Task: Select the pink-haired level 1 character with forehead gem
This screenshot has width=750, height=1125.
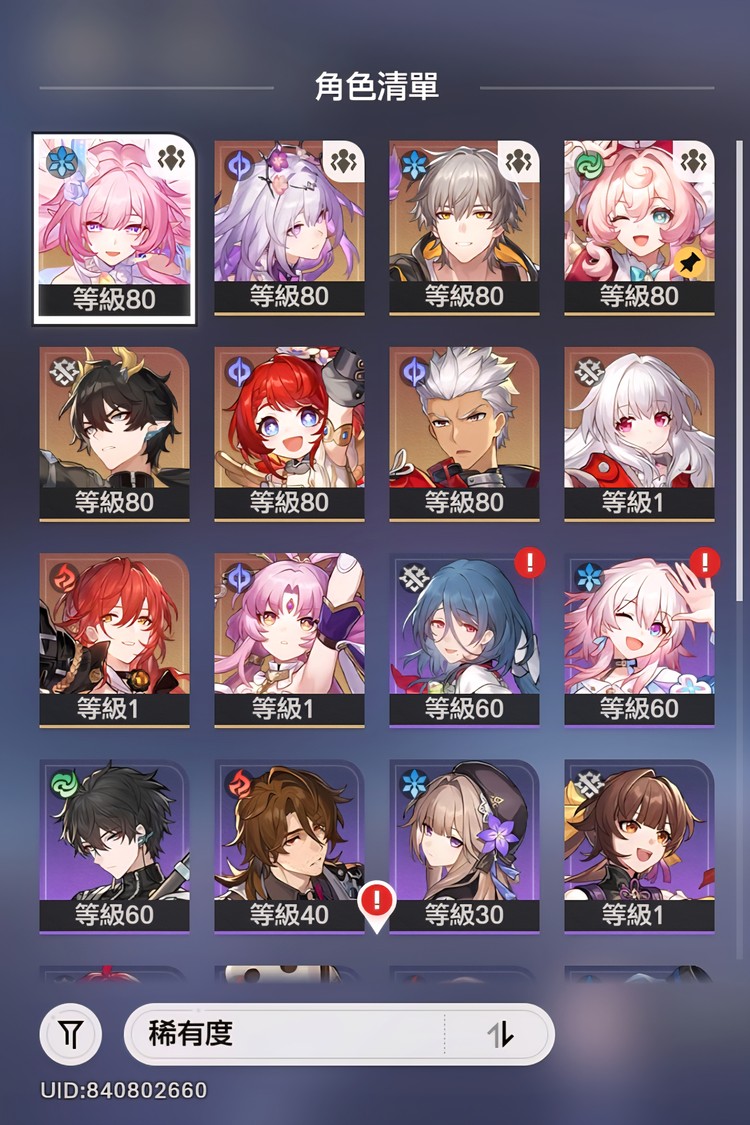Action: point(289,640)
